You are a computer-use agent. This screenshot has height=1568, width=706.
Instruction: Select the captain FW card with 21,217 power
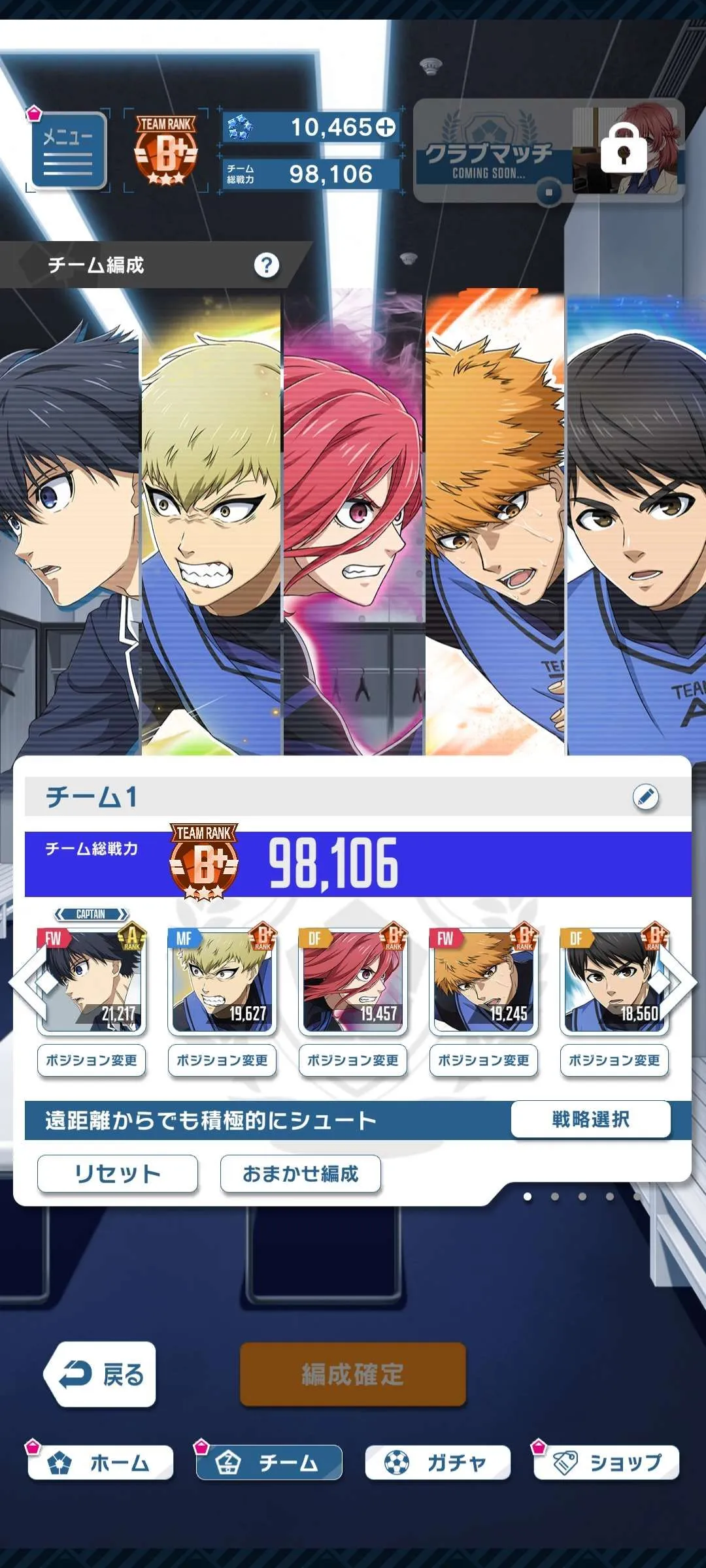[x=92, y=981]
